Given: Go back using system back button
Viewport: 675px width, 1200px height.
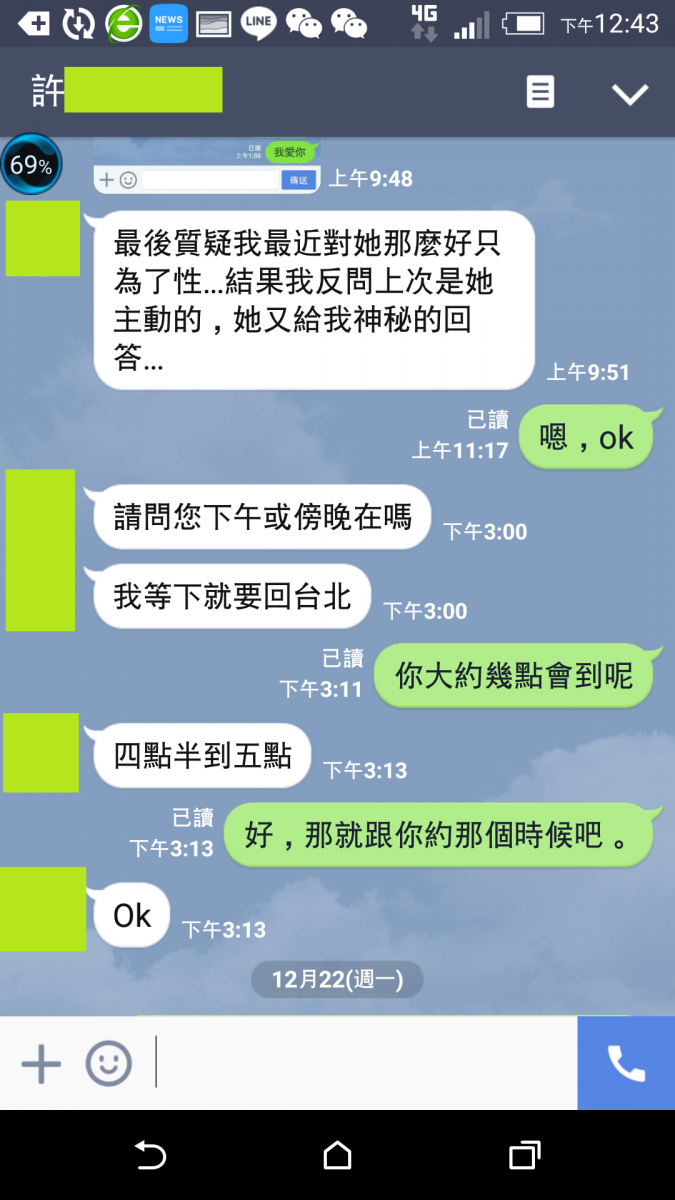Looking at the screenshot, I should (x=150, y=1155).
